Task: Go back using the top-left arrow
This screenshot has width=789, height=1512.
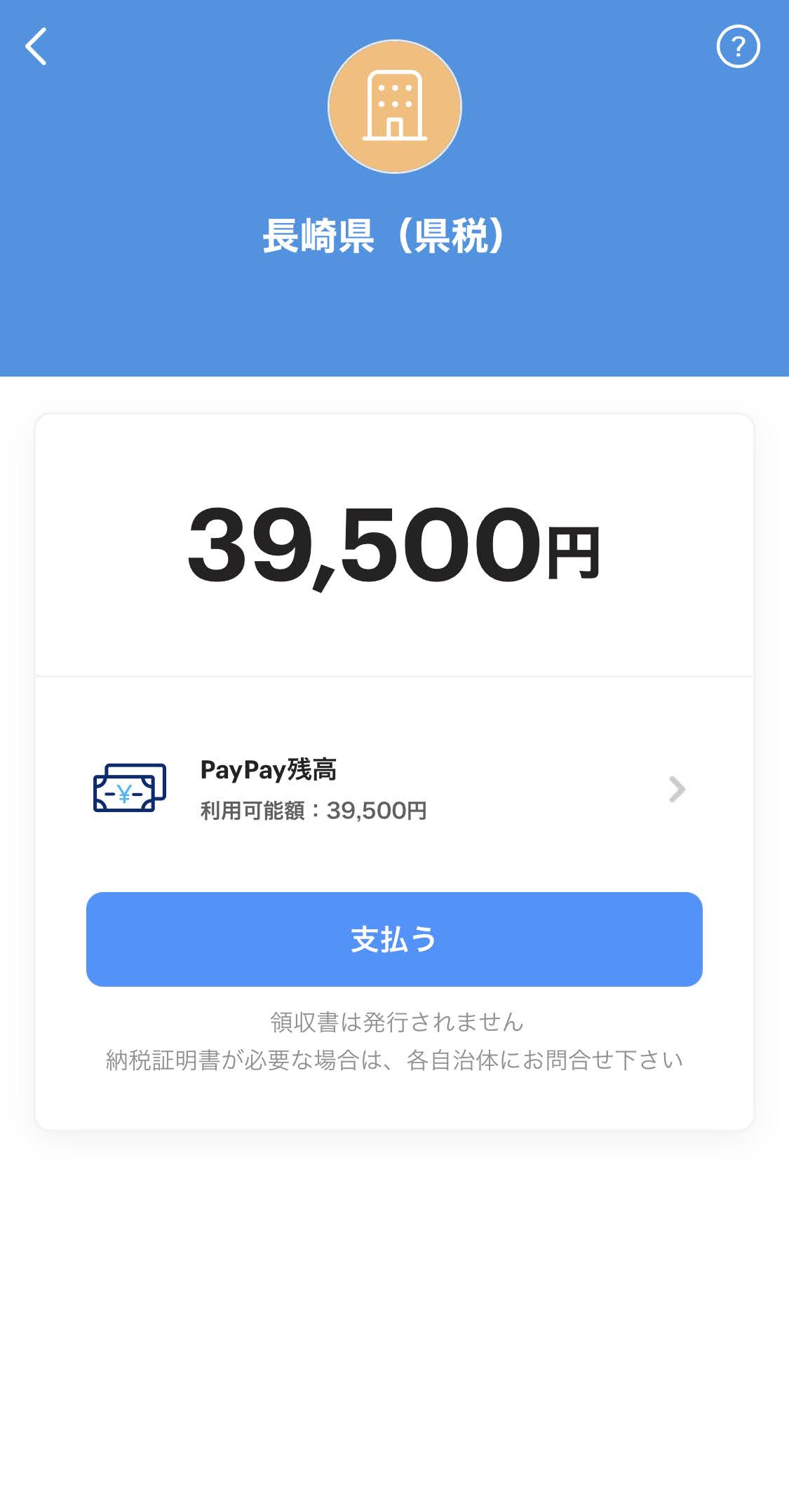Action: [x=36, y=47]
